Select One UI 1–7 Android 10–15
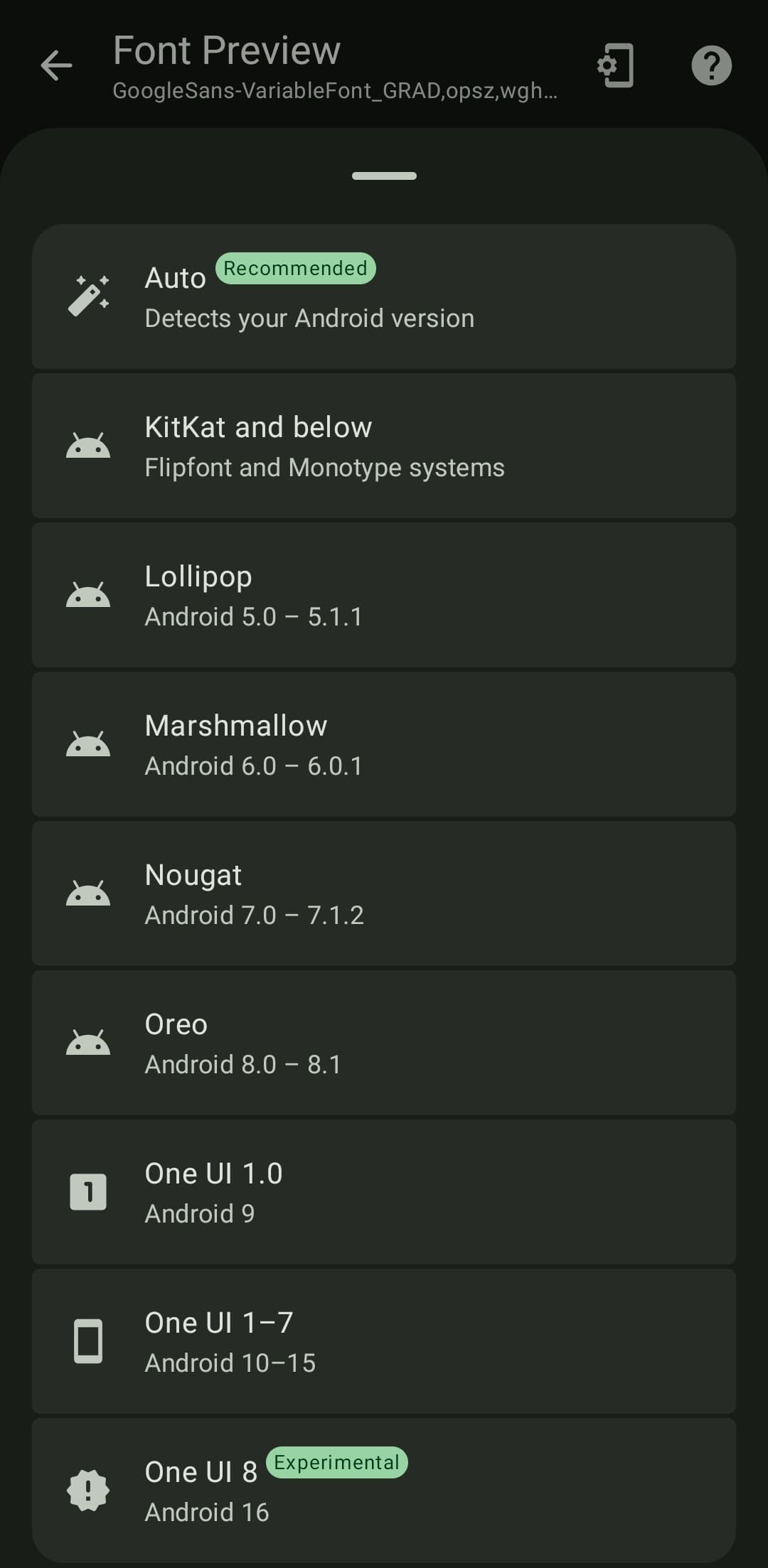This screenshot has height=1568, width=768. (384, 1341)
